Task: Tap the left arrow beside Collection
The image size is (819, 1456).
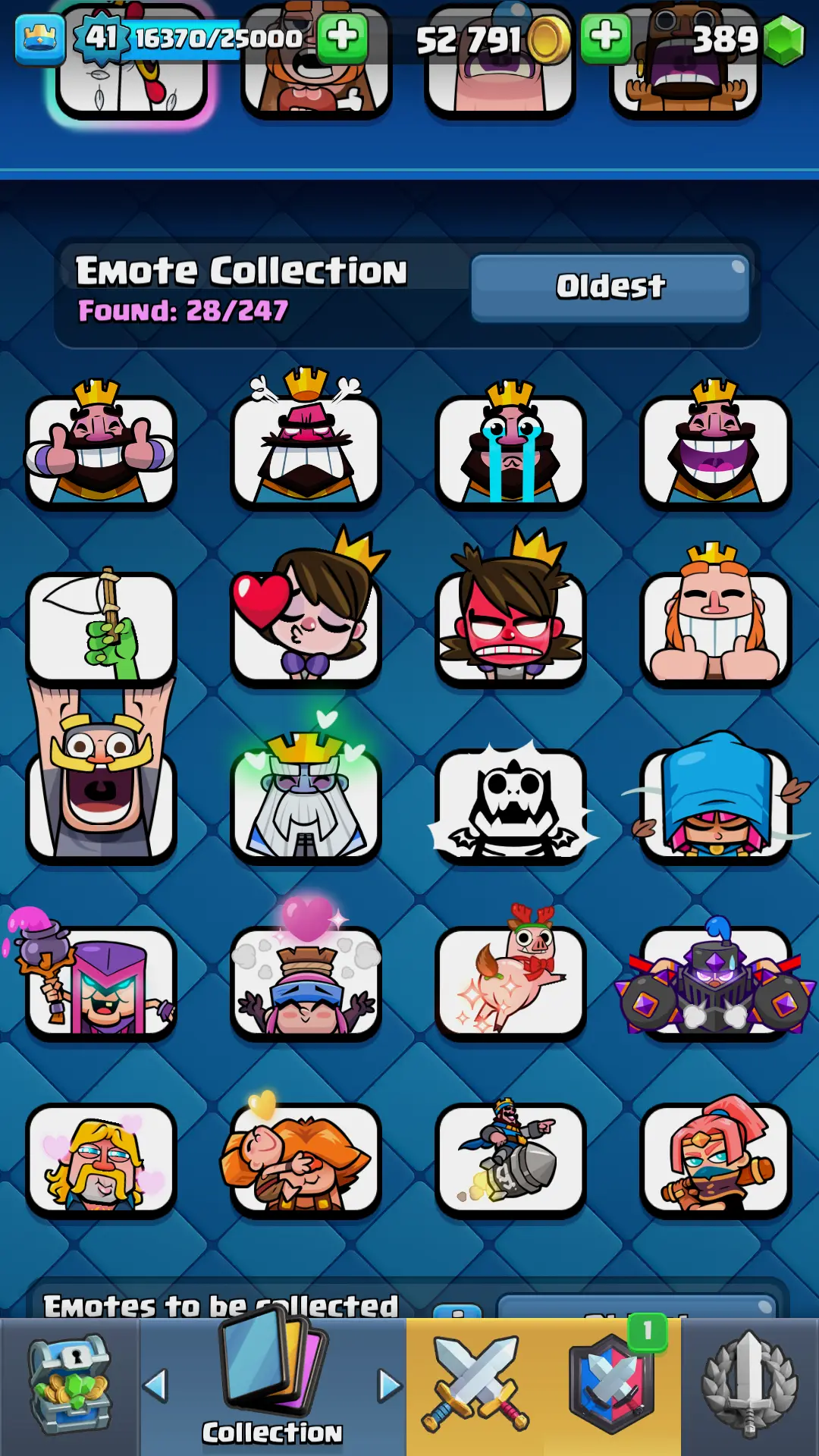Action: point(155,1386)
